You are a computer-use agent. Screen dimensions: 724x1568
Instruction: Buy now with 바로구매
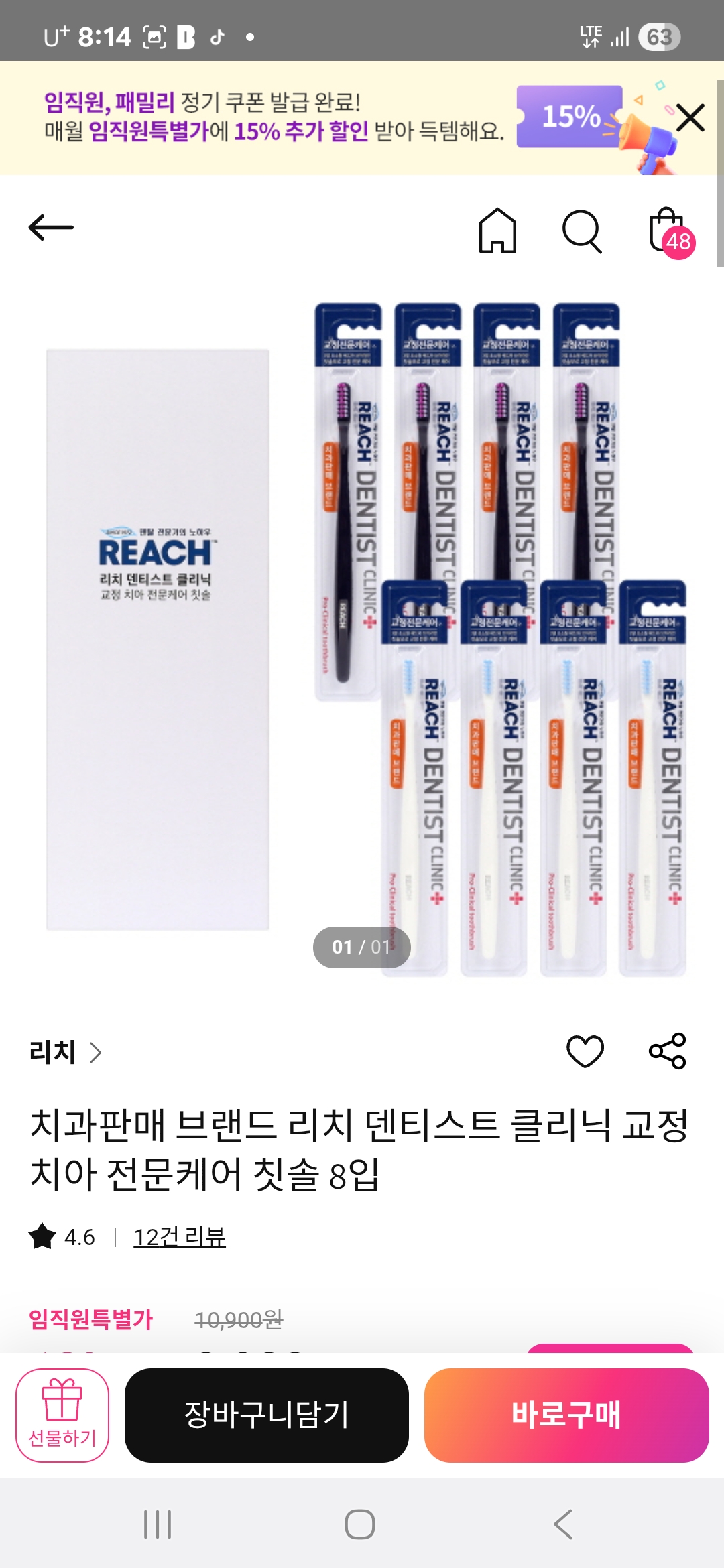566,1415
